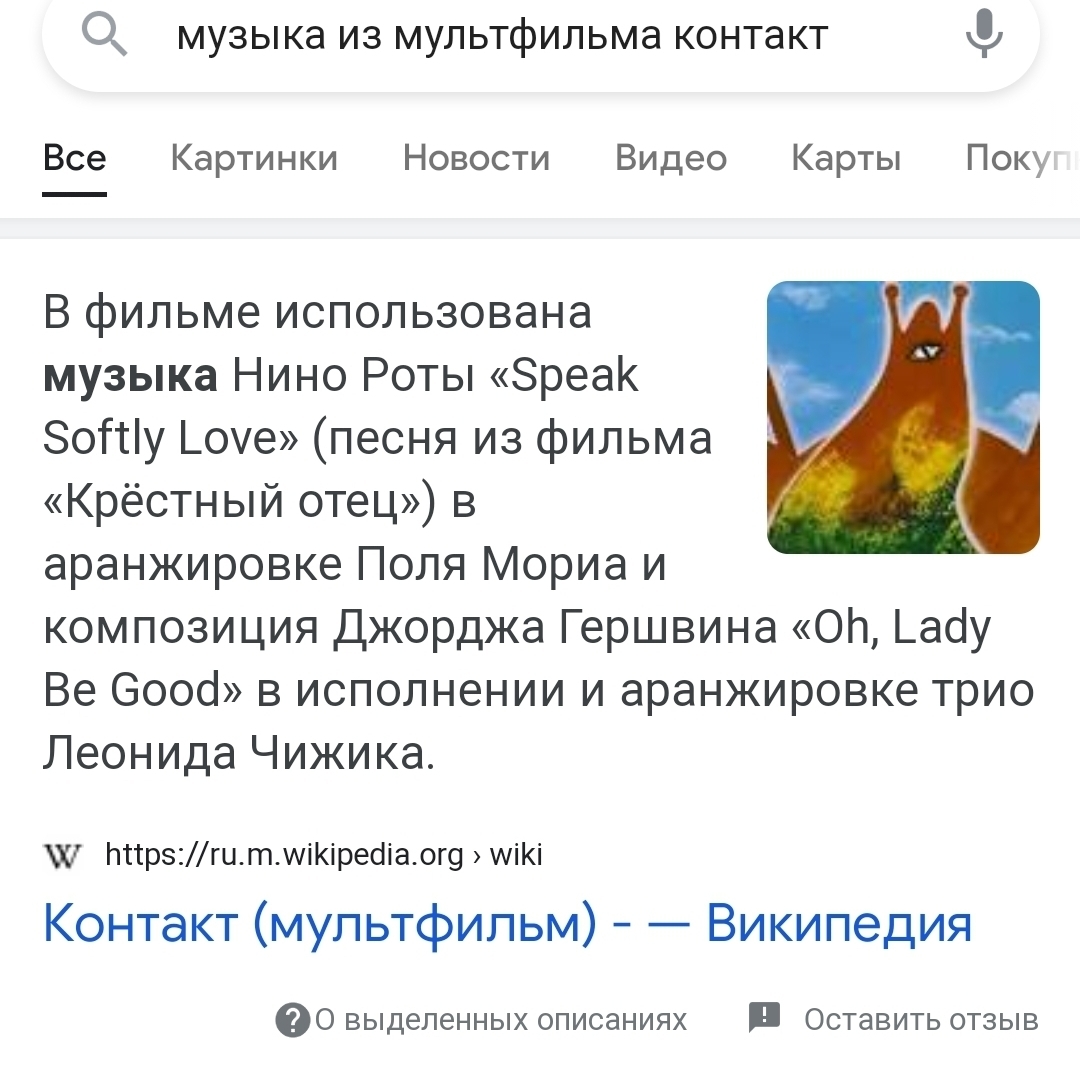Screen dimensions: 1080x1068
Task: Switch to the Покупки tab
Action: [x=1020, y=158]
